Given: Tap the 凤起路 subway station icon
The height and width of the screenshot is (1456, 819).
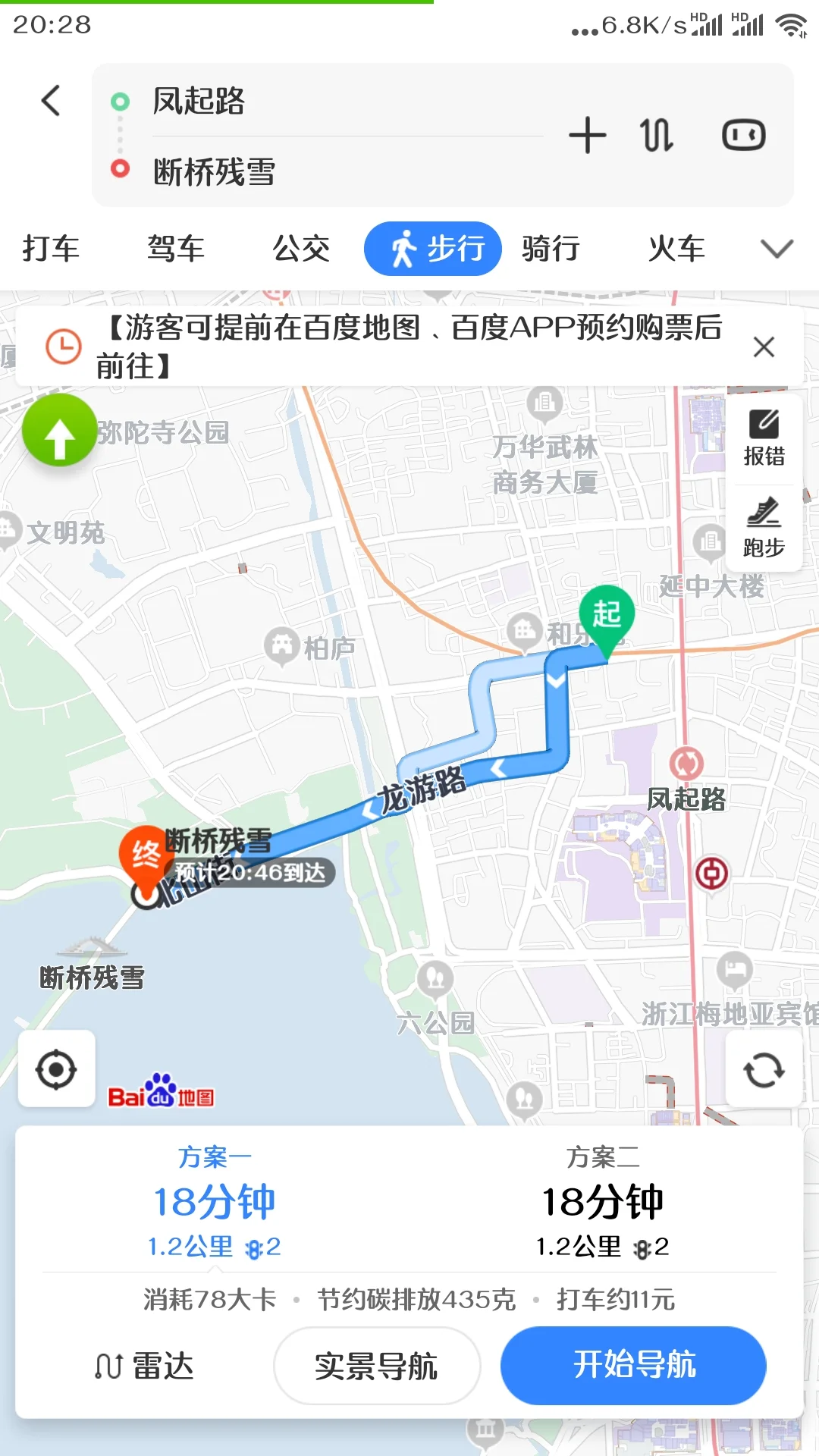Looking at the screenshot, I should click(x=689, y=762).
